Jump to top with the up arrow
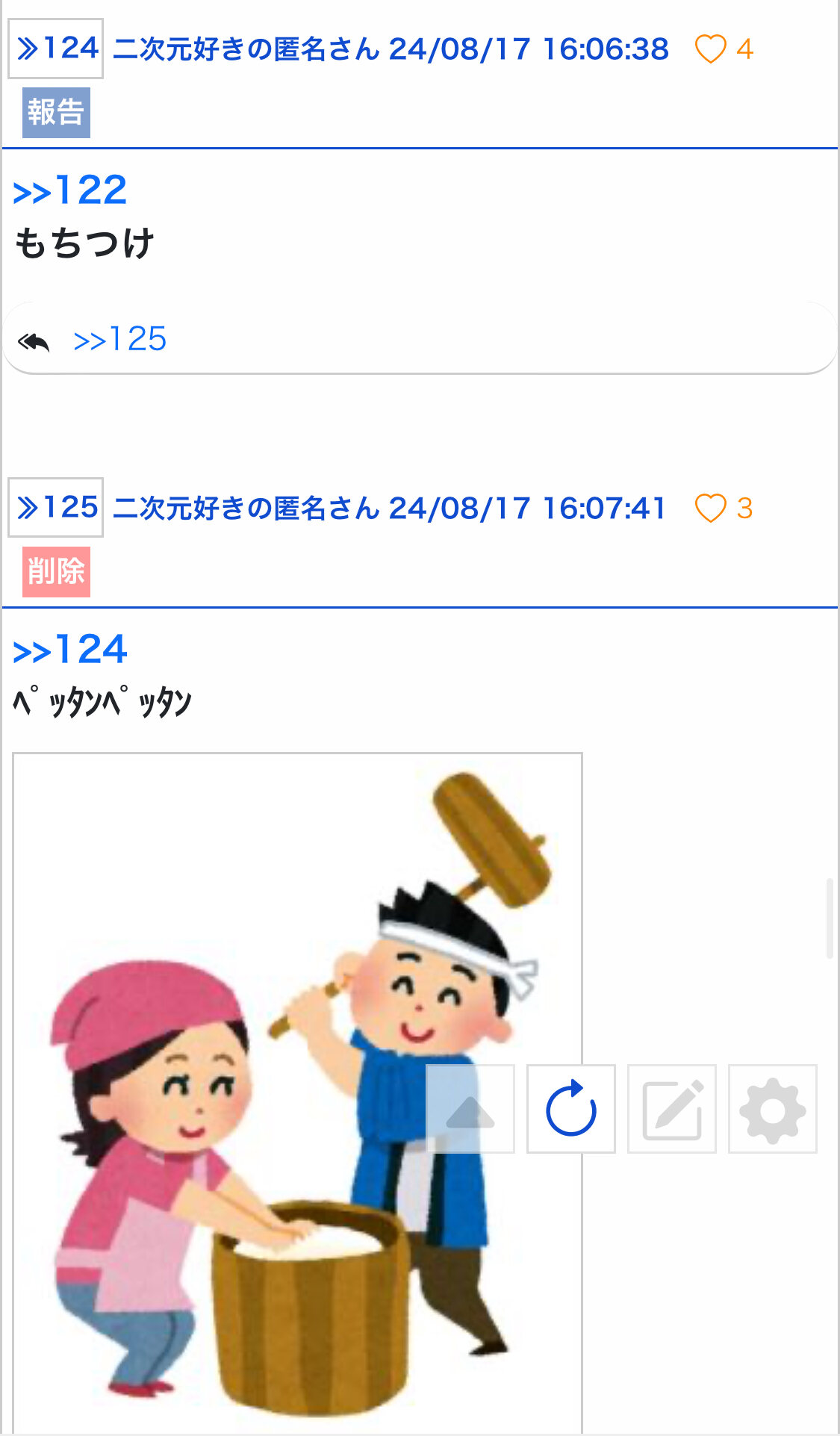Image resolution: width=840 pixels, height=1436 pixels. pos(470,1109)
